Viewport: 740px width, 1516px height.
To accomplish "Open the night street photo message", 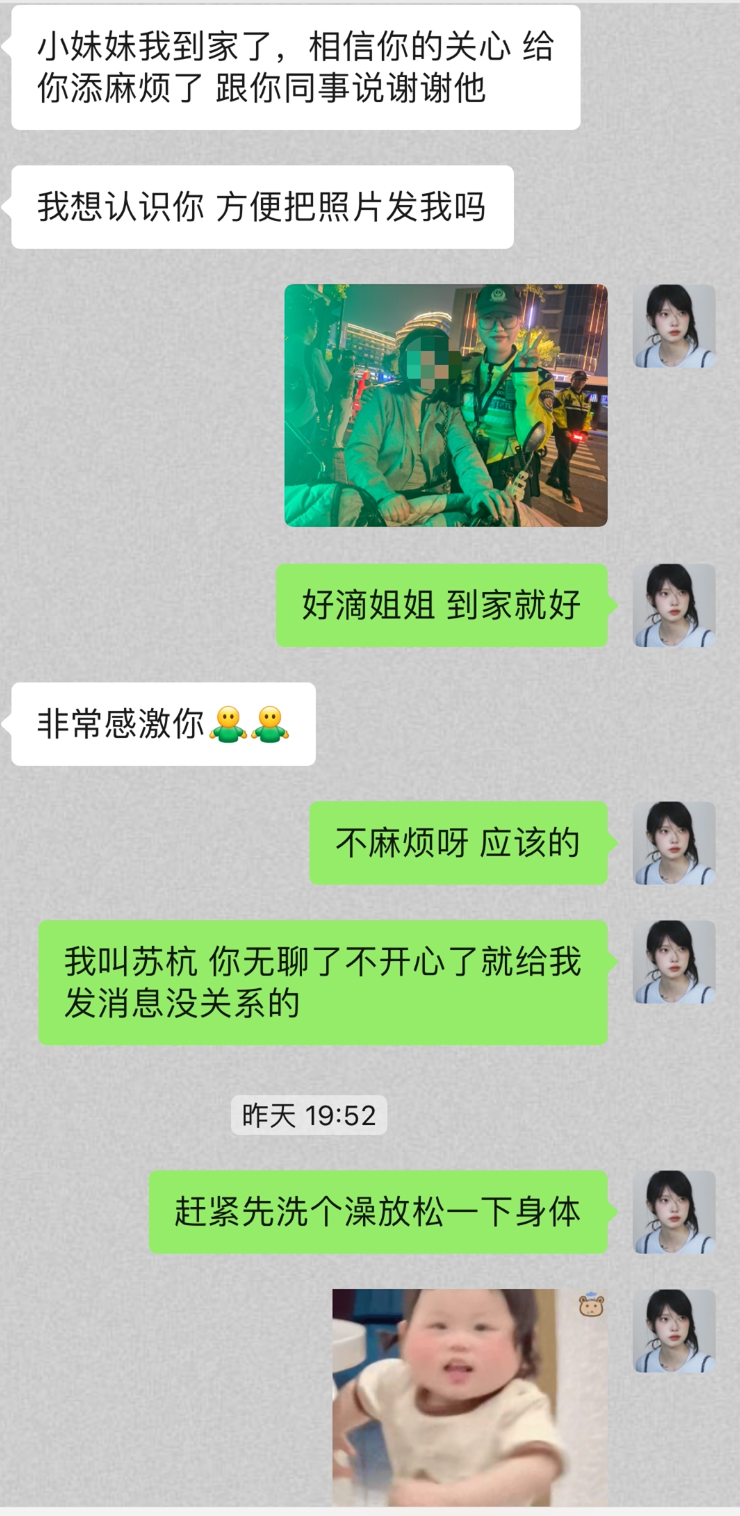I will tap(445, 405).
